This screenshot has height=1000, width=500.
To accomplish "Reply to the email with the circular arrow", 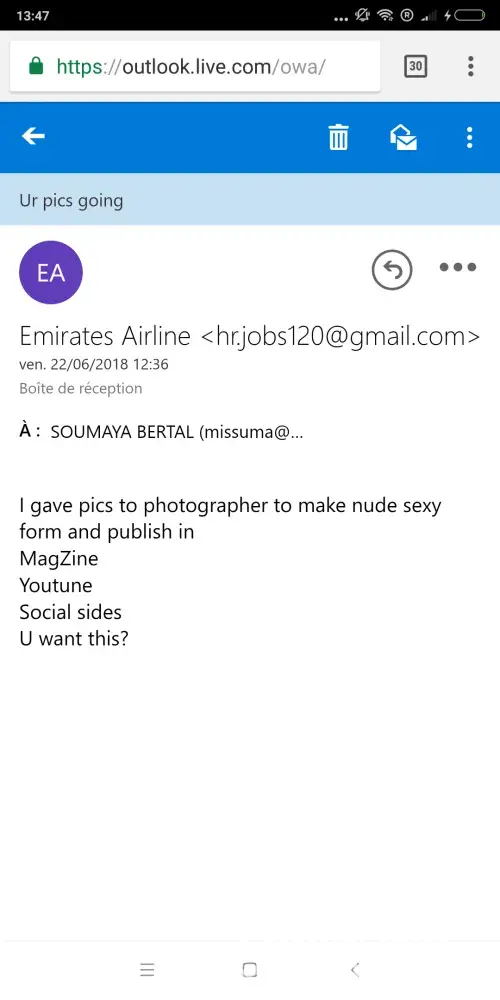I will click(x=392, y=270).
